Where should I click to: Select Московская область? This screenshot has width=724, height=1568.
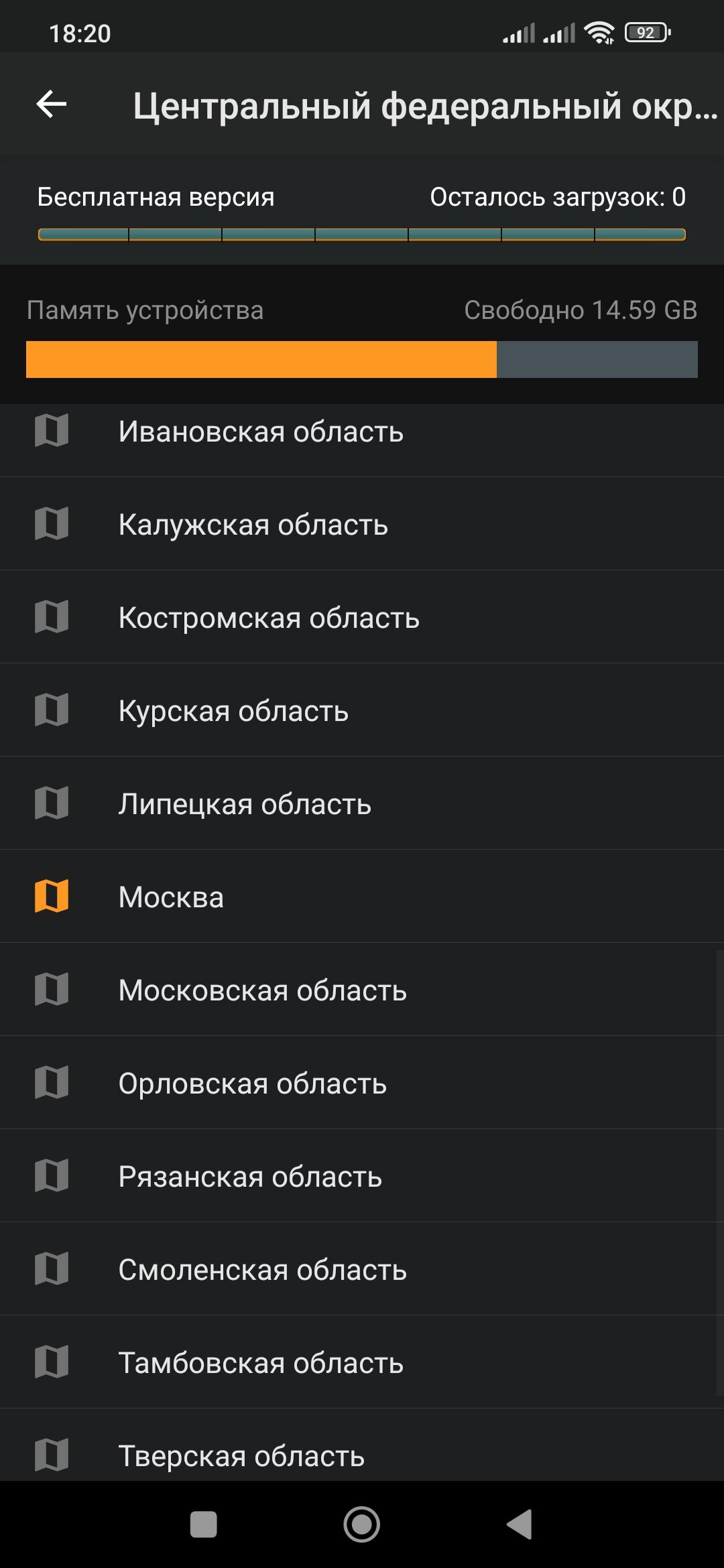tap(362, 990)
